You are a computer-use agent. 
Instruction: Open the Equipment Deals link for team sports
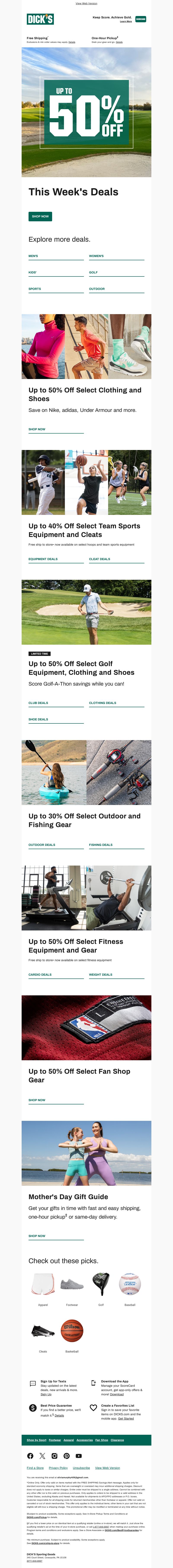tap(43, 559)
